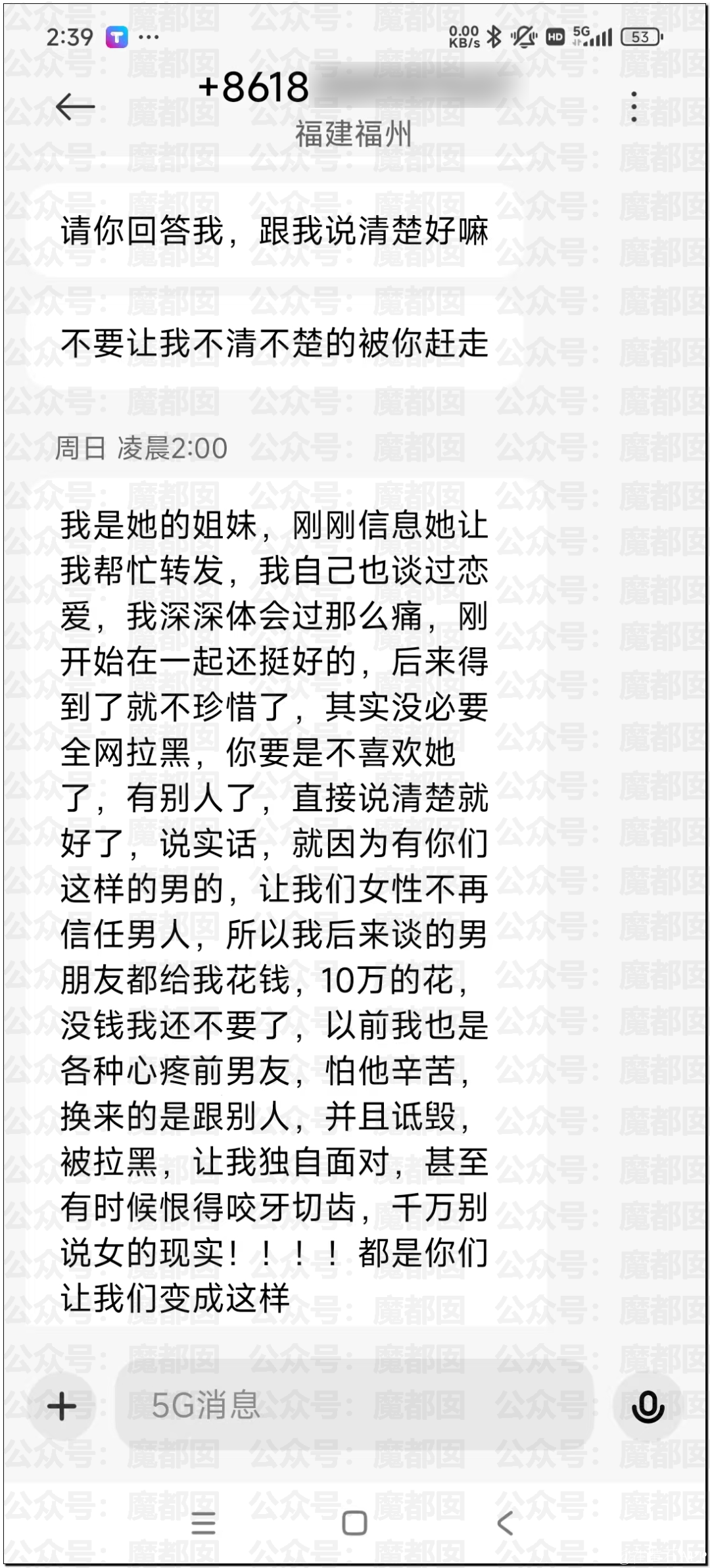The width and height of the screenshot is (710, 1568).
Task: Focus the 5G消息 message input field
Action: click(355, 1406)
